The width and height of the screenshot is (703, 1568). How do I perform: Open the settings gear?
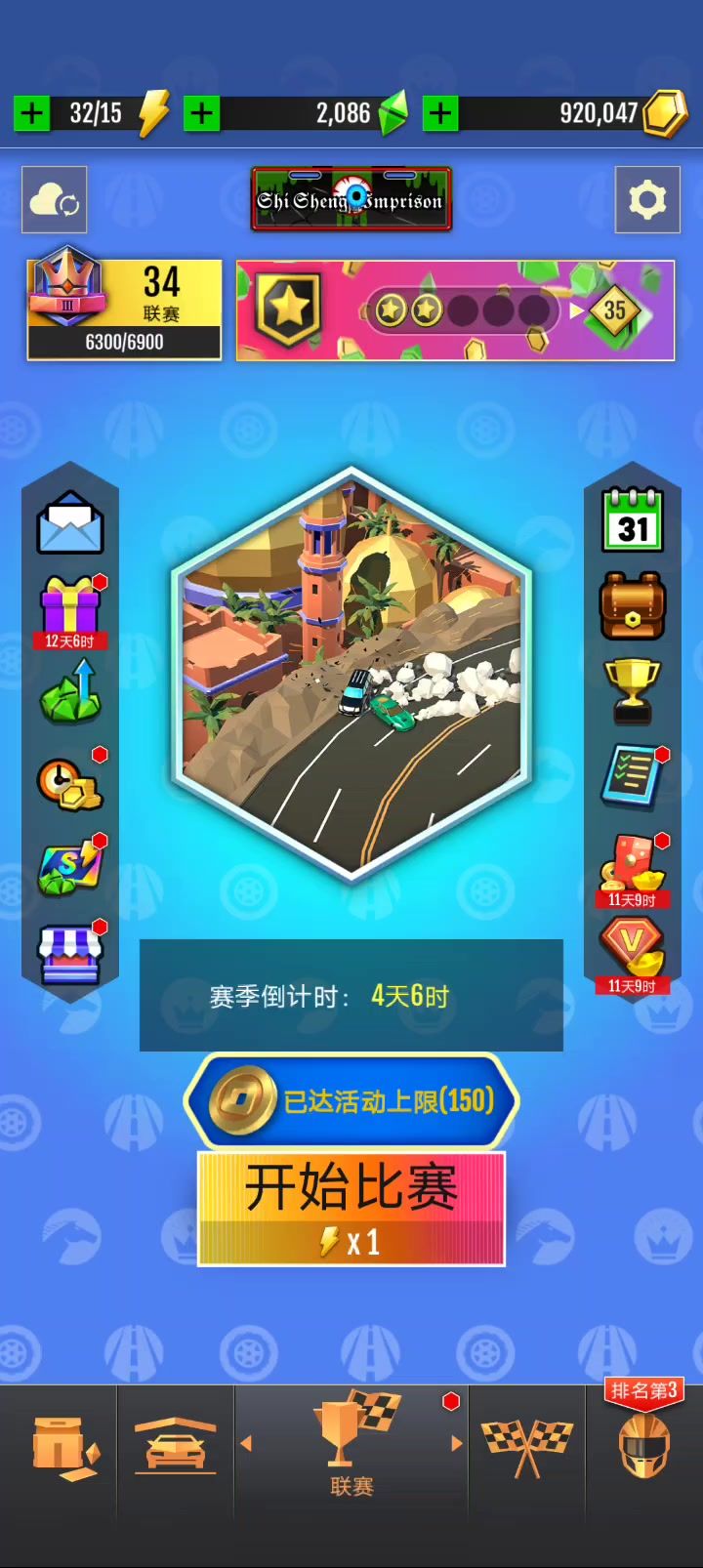point(647,200)
